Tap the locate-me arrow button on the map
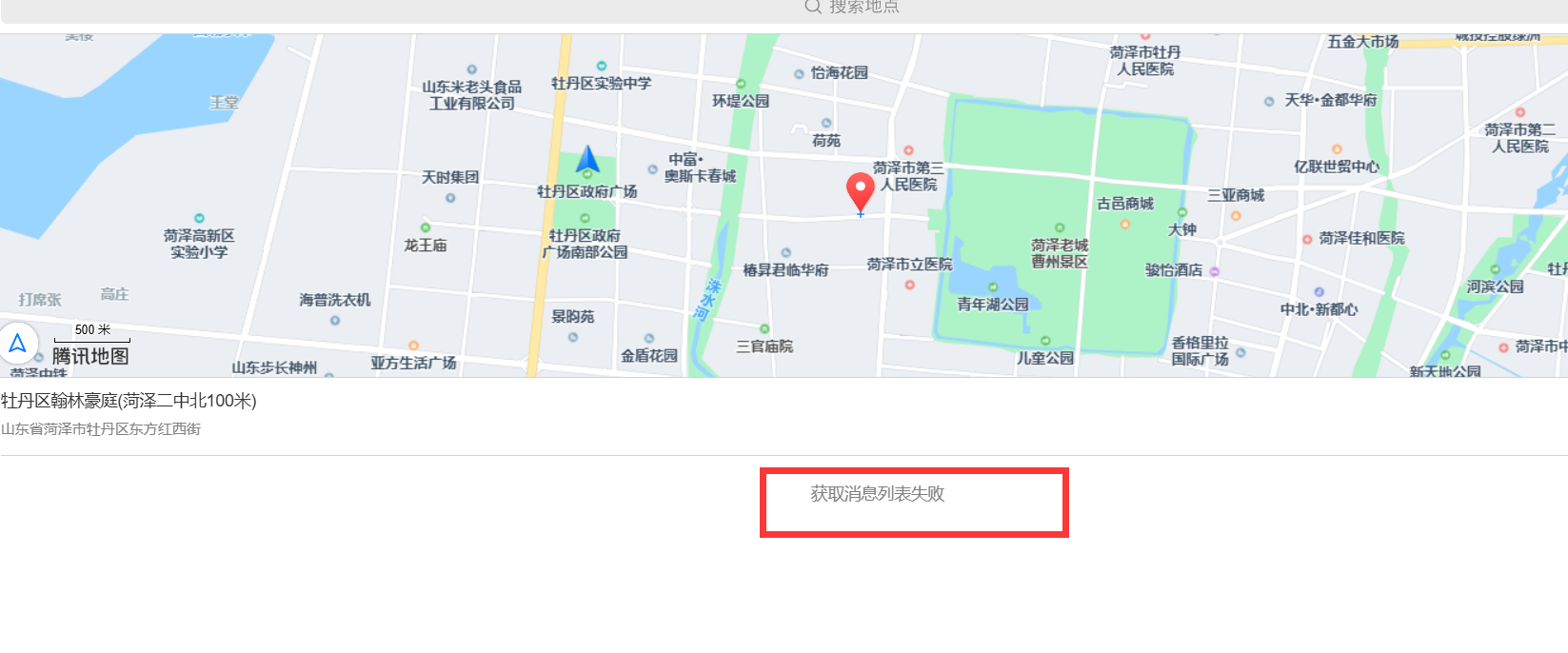The width and height of the screenshot is (1568, 653). pyautogui.click(x=18, y=344)
